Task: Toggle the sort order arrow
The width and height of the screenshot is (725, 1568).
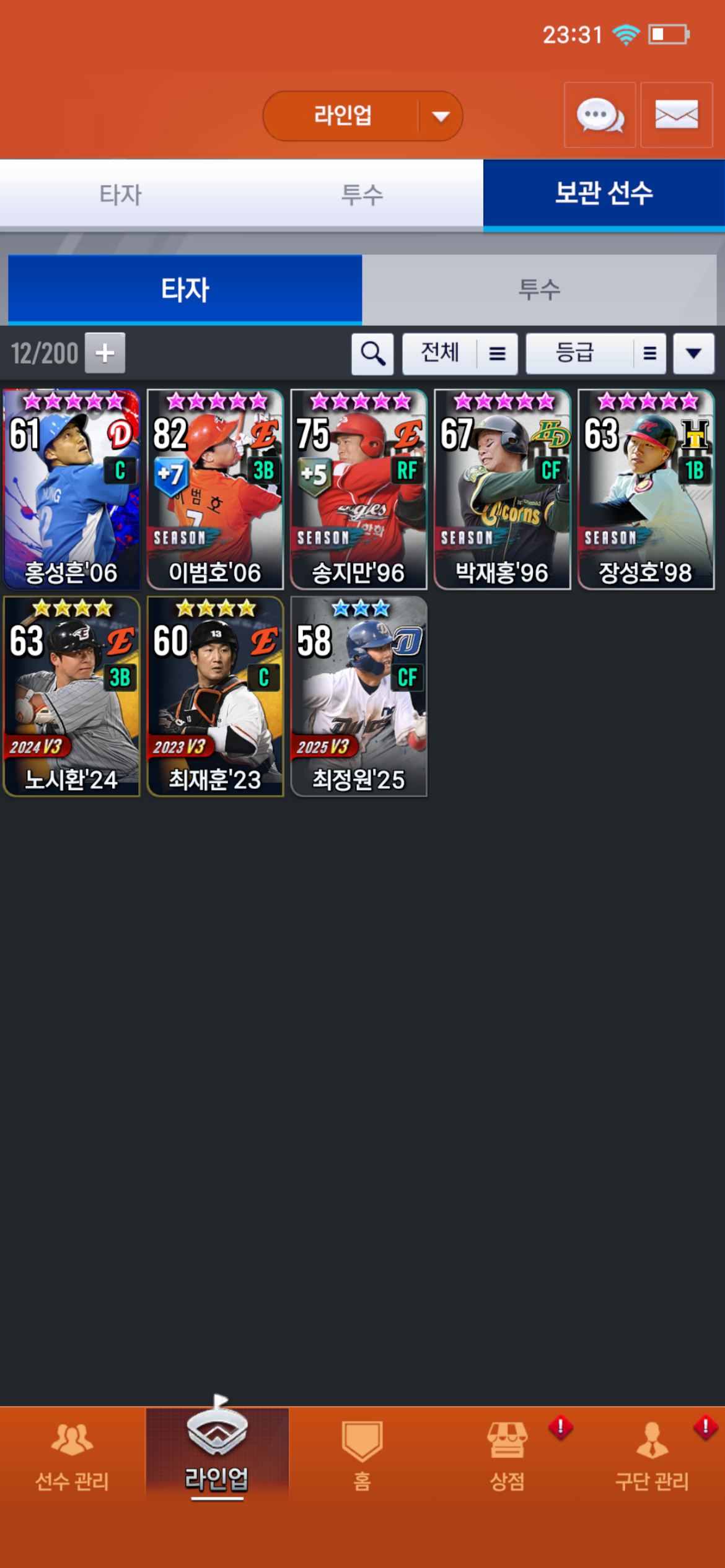Action: click(693, 354)
